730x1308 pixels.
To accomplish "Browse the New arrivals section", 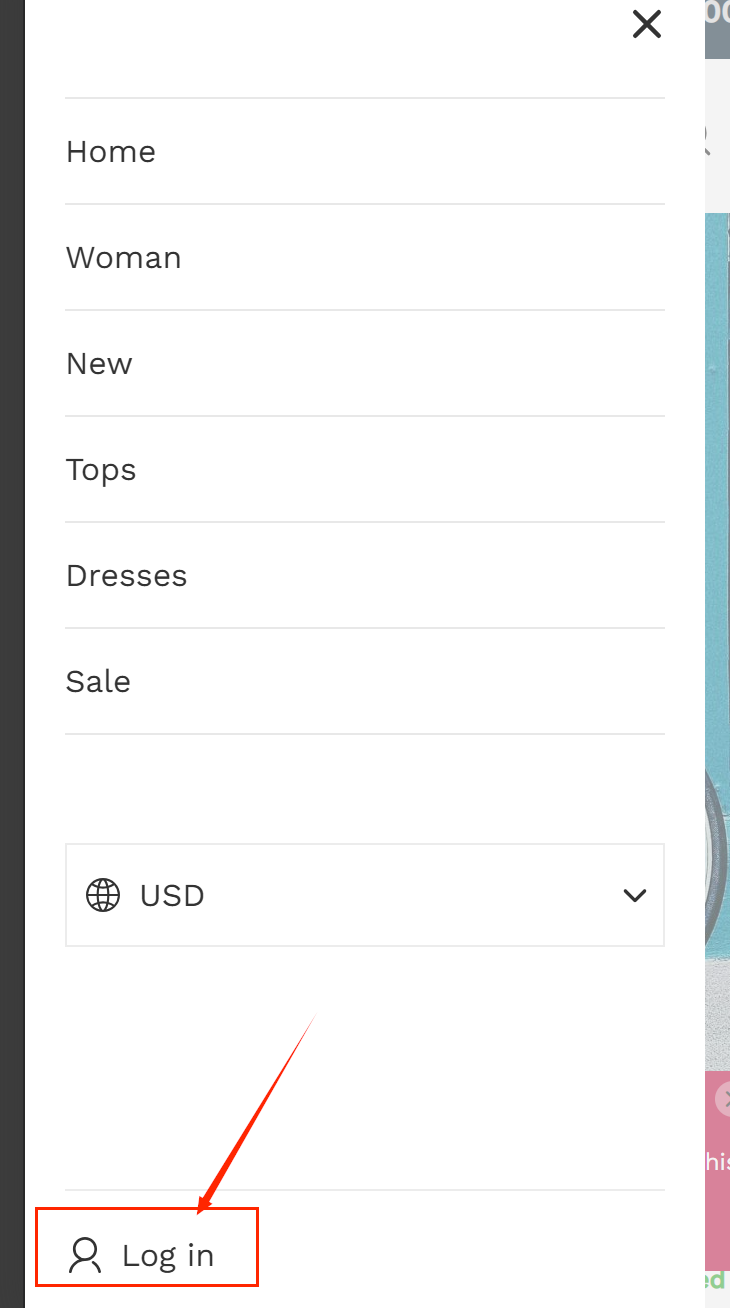I will [x=99, y=364].
